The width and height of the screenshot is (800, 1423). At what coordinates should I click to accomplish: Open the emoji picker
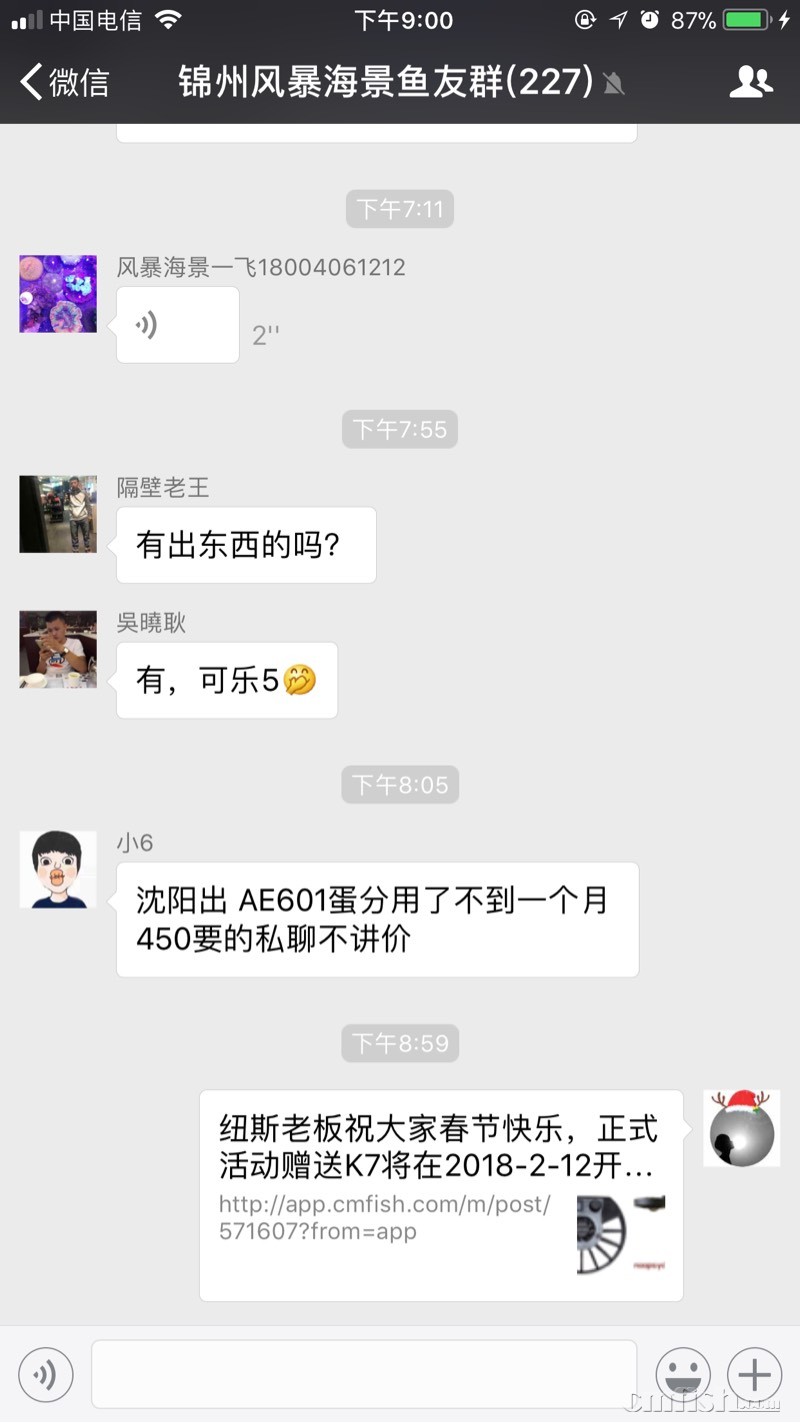tap(683, 1375)
